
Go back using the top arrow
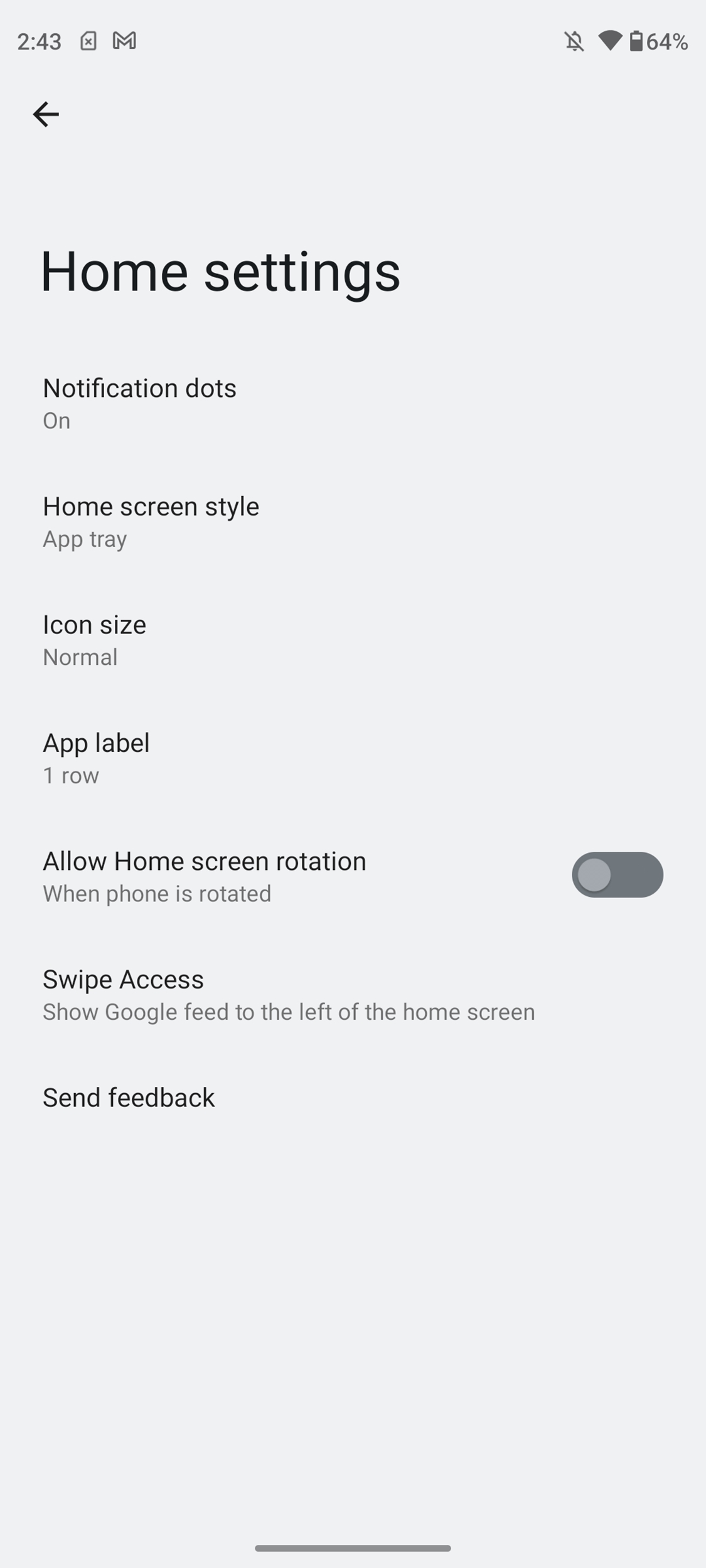[x=46, y=114]
